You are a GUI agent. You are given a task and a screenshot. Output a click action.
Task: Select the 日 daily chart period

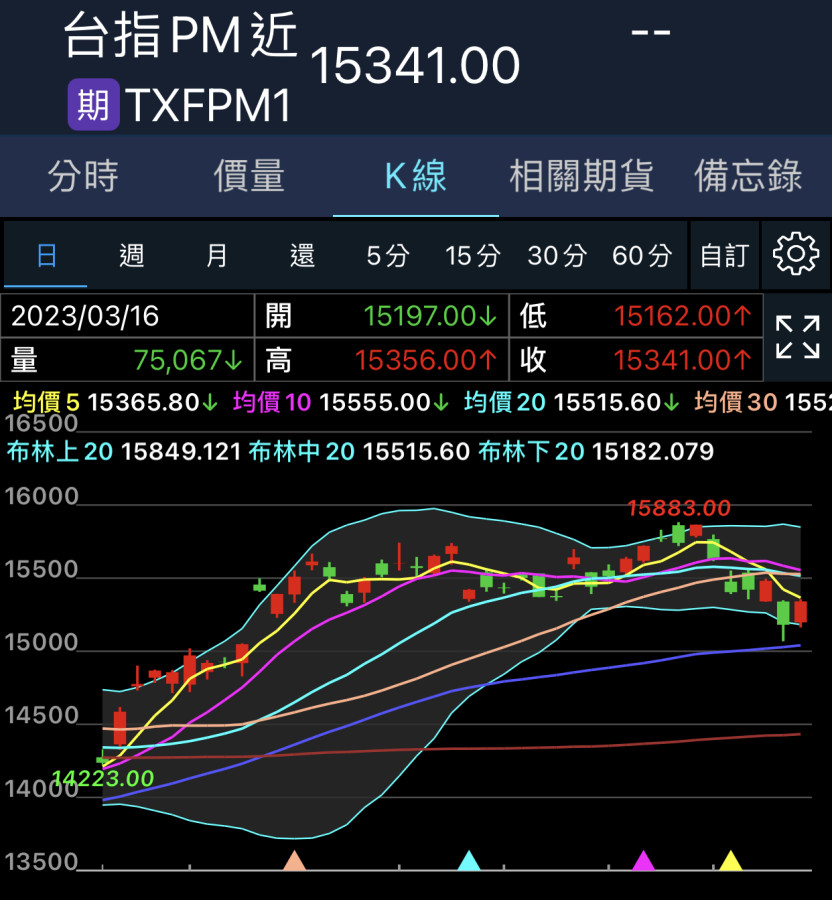coord(46,255)
